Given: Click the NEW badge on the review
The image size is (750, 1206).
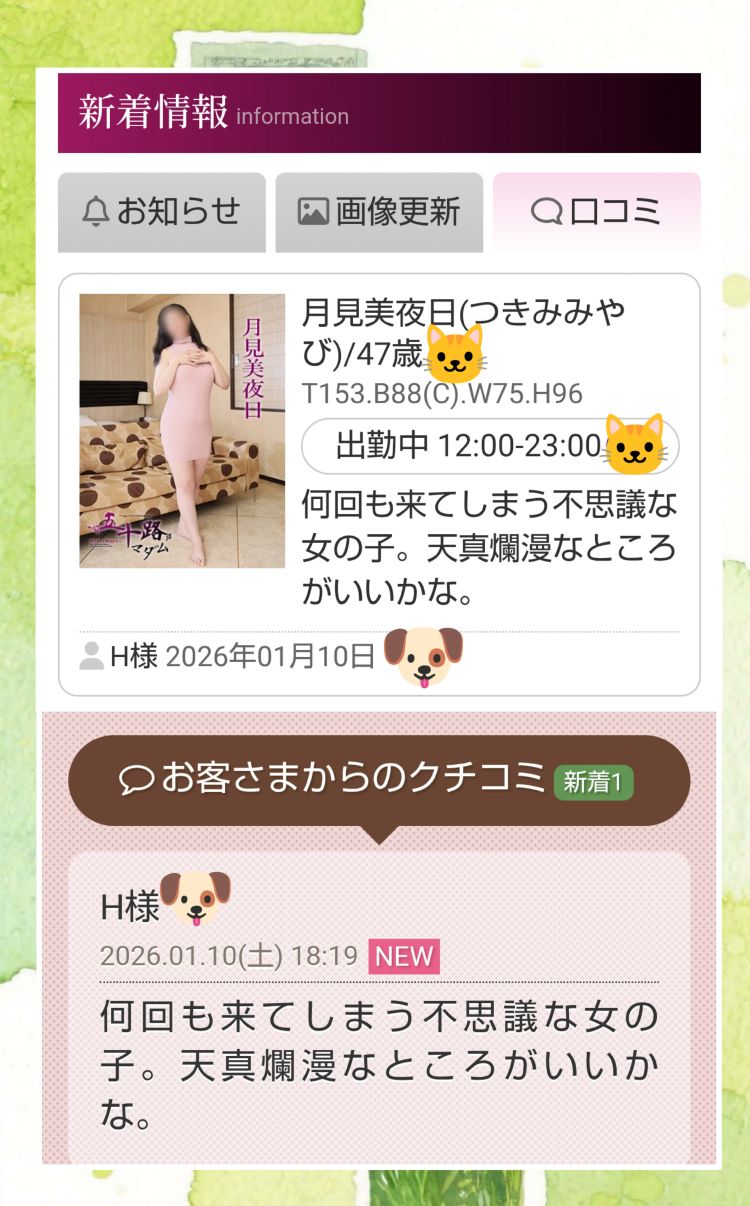Looking at the screenshot, I should point(404,956).
